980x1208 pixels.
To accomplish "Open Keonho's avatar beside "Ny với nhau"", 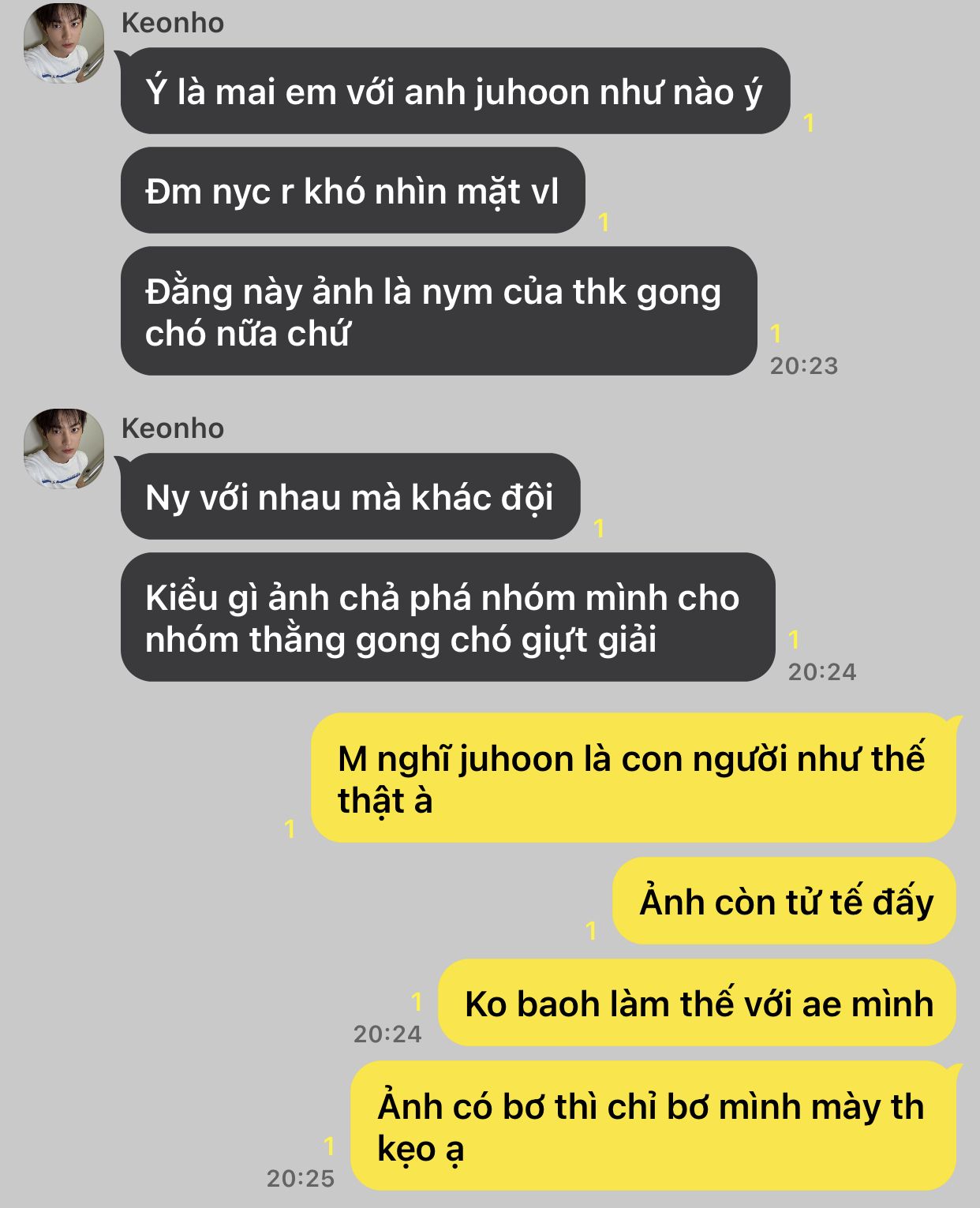I will pyautogui.click(x=64, y=448).
